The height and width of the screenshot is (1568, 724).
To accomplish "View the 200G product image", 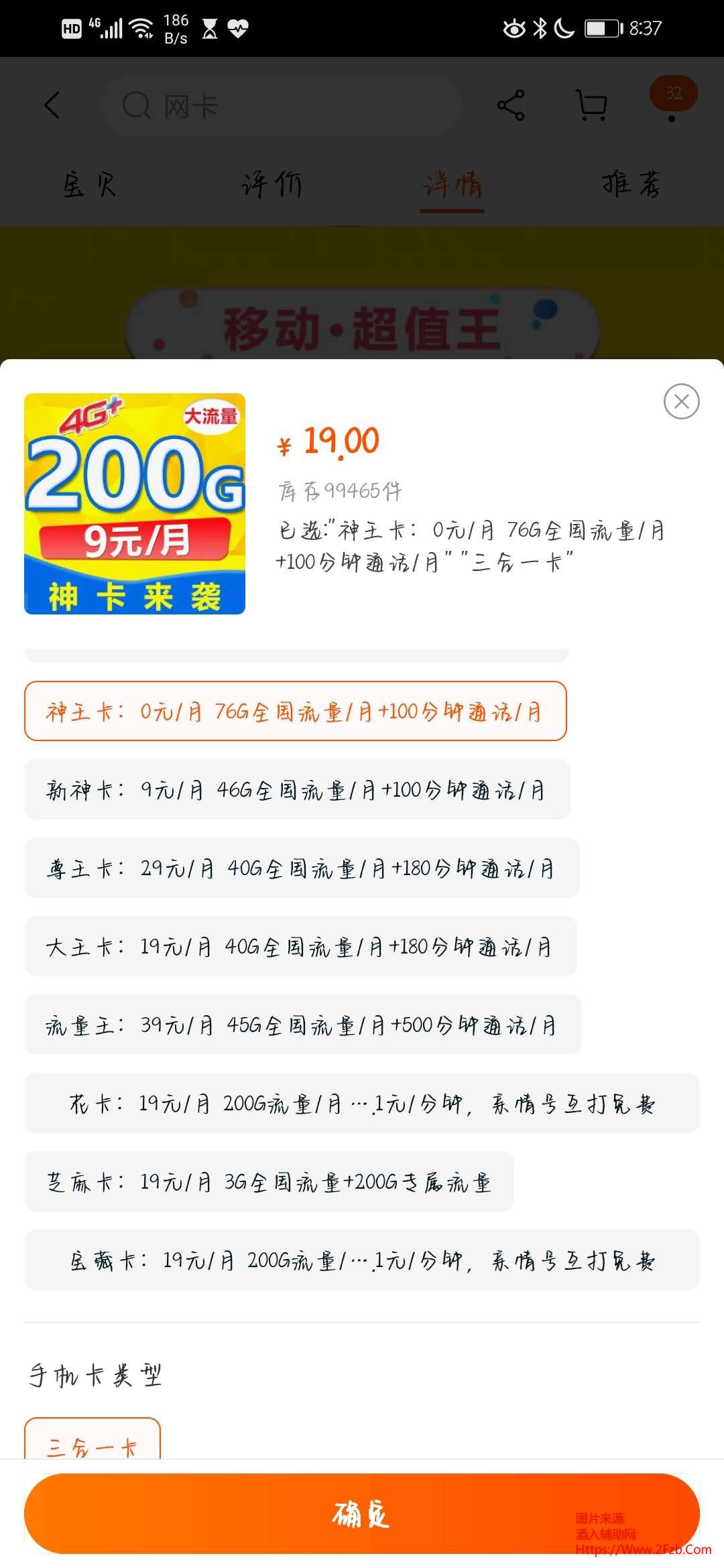I will (x=135, y=504).
